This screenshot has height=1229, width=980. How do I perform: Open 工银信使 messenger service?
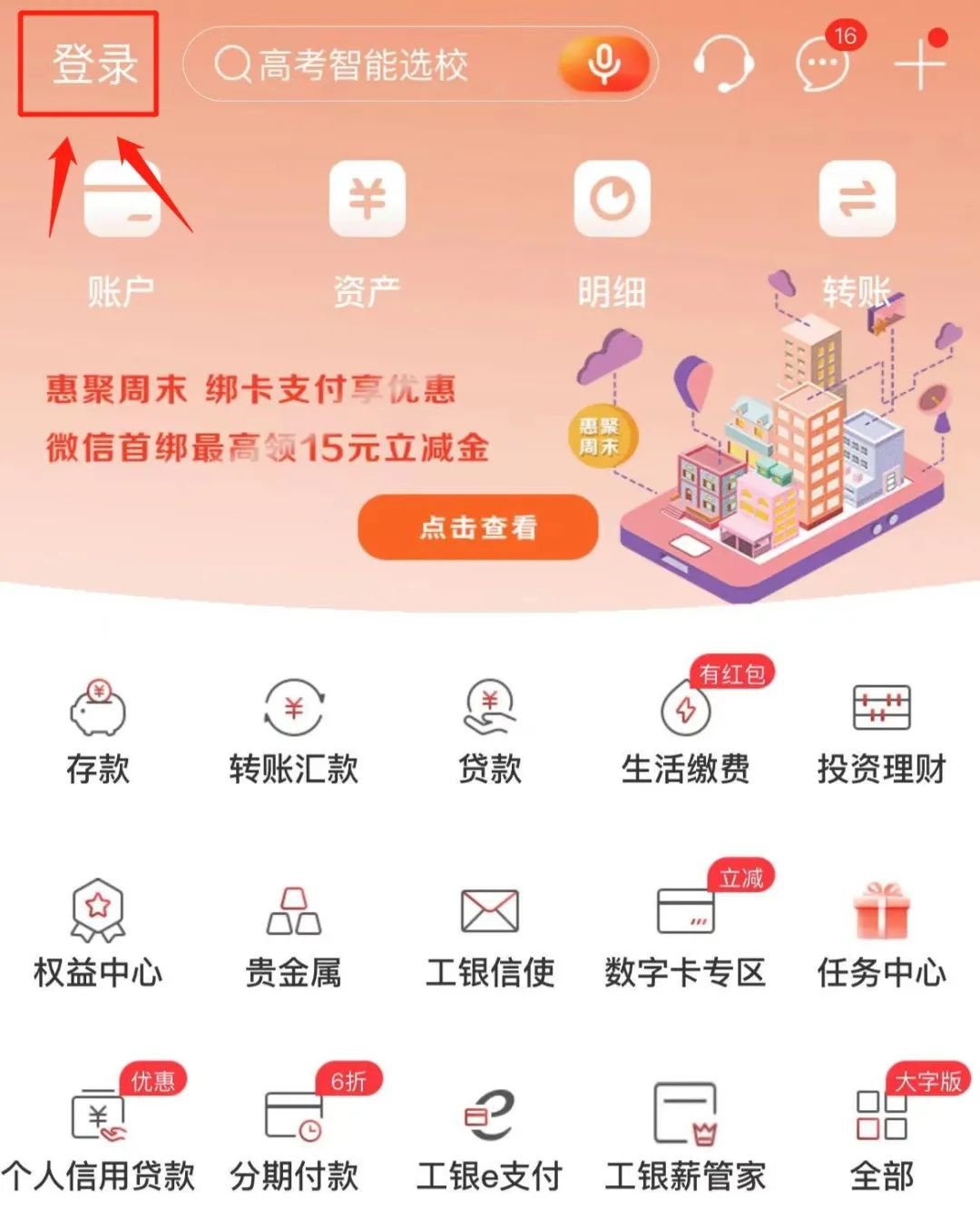[x=490, y=935]
